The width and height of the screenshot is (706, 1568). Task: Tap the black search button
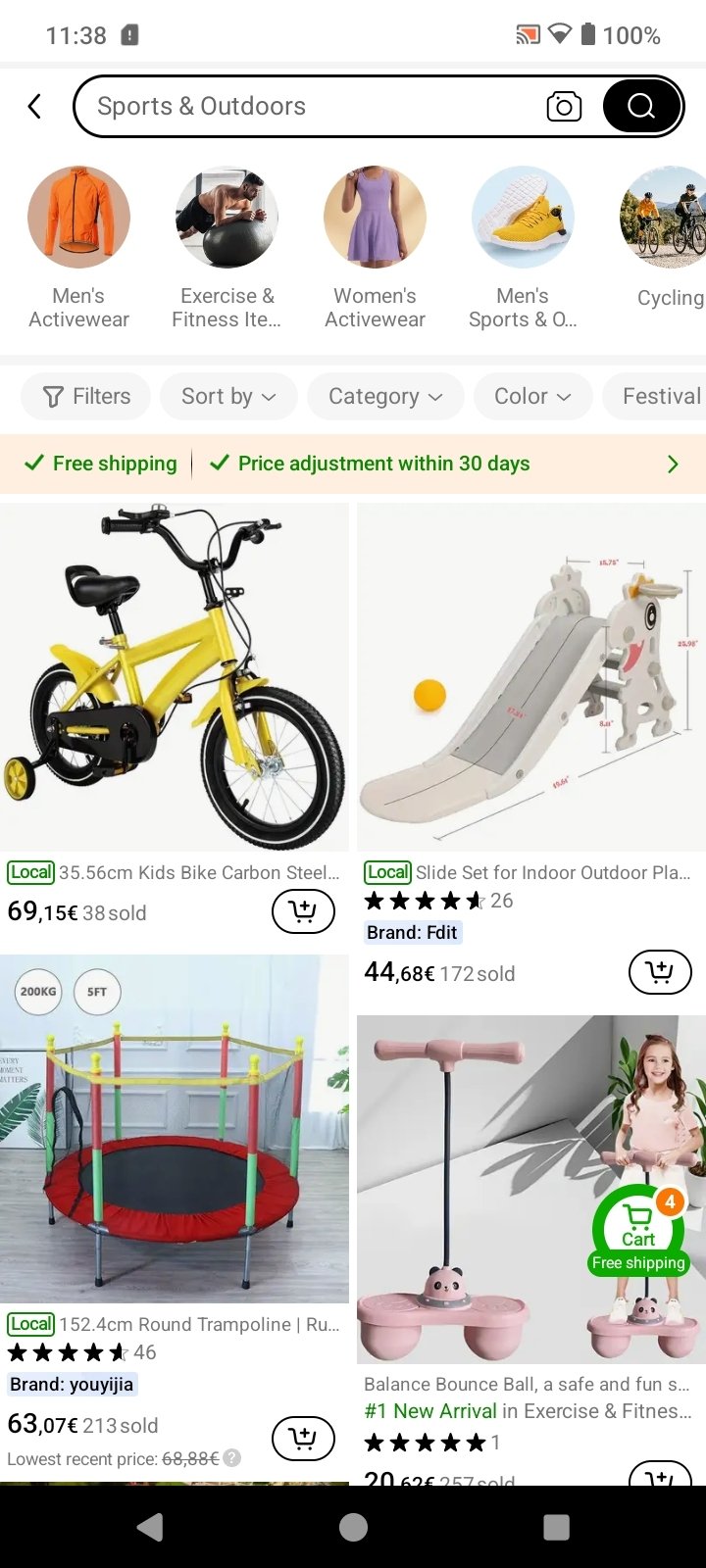(x=641, y=106)
